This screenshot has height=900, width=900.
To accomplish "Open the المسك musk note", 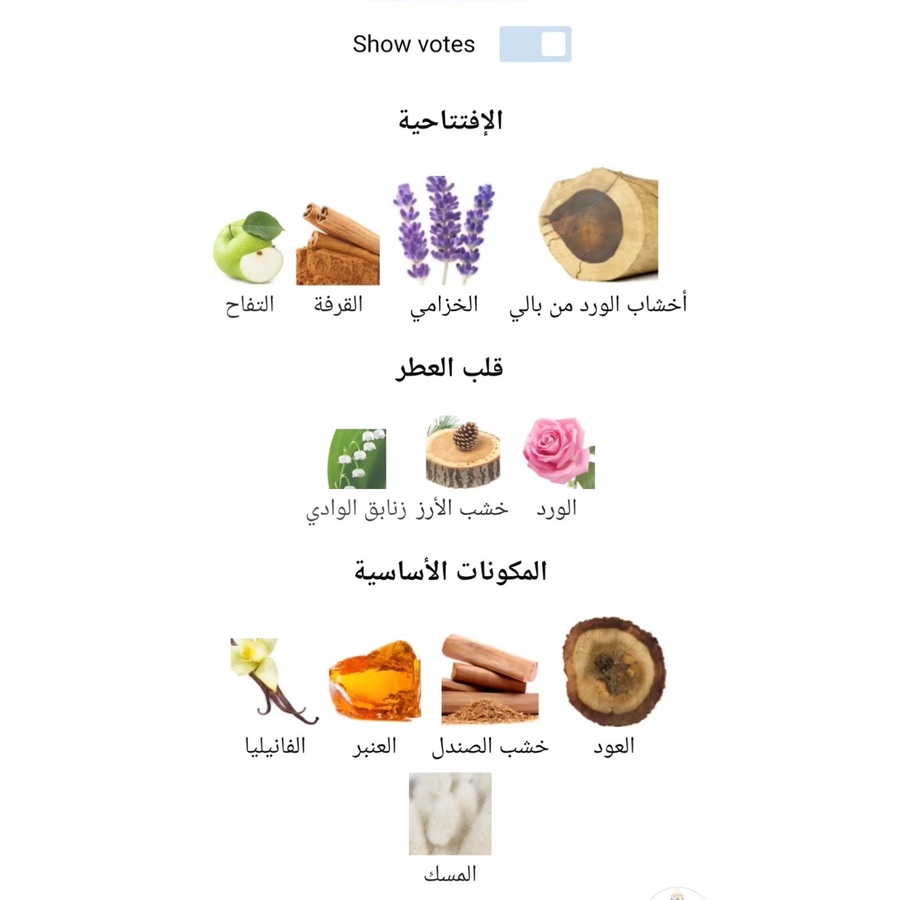I will (x=450, y=814).
